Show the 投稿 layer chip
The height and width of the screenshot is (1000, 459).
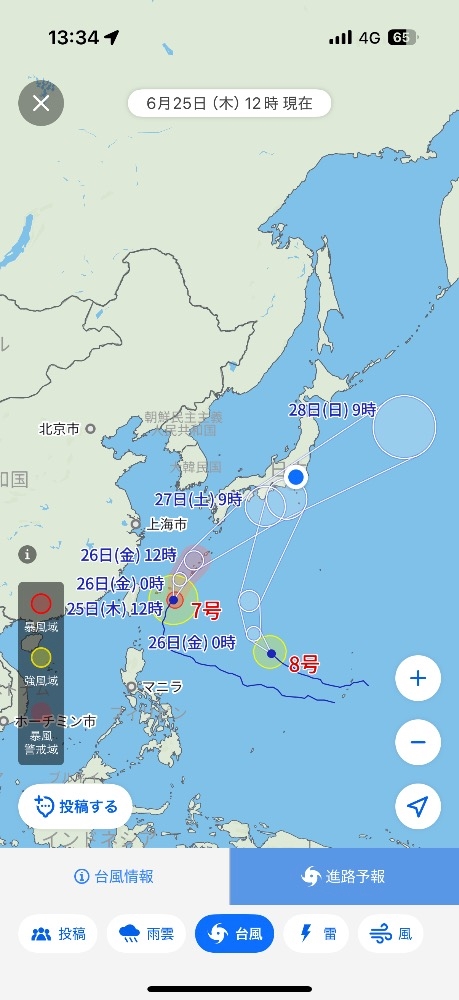pyautogui.click(x=58, y=934)
